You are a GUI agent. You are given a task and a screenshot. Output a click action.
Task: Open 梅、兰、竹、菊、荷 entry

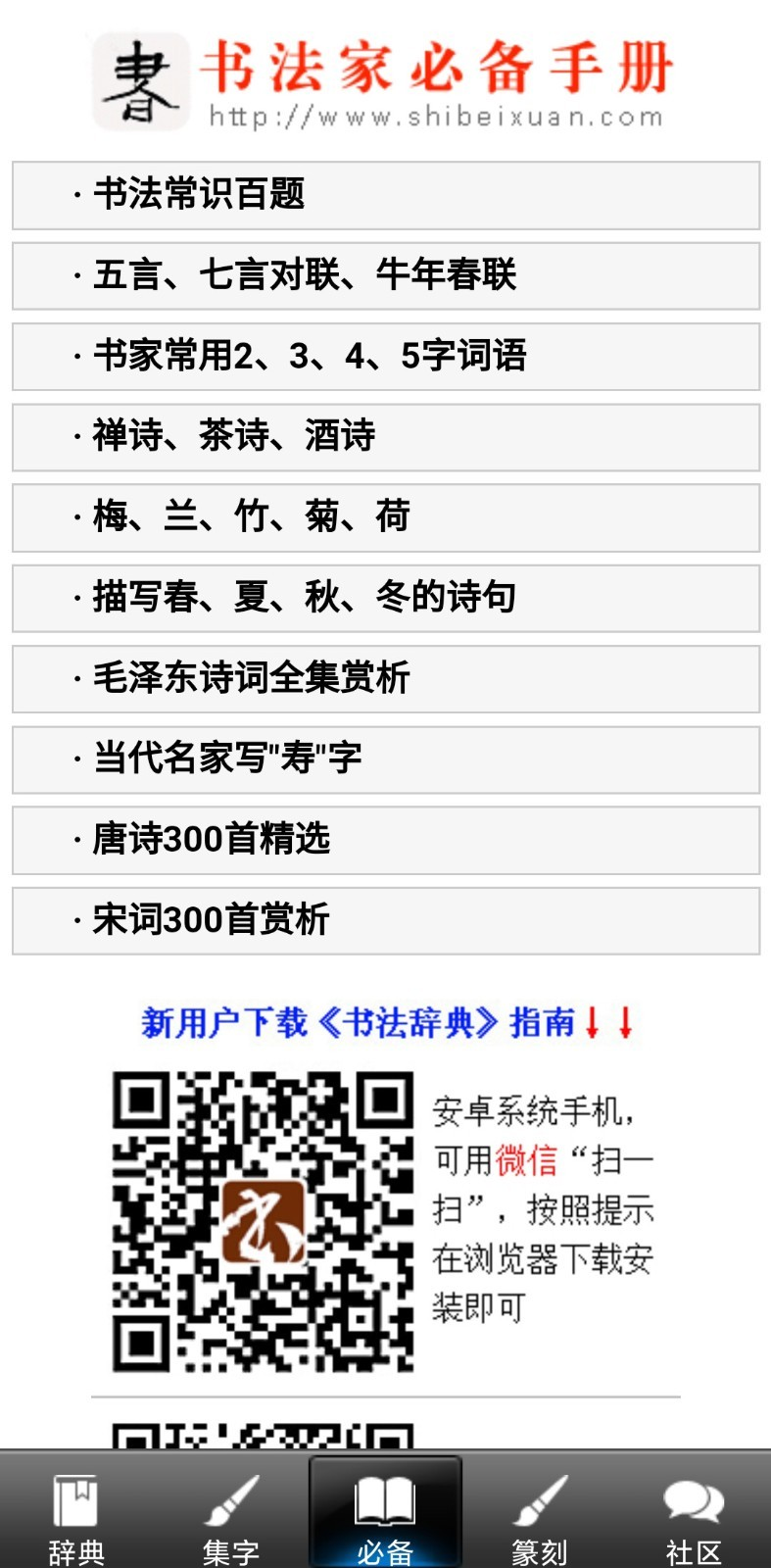(x=385, y=518)
